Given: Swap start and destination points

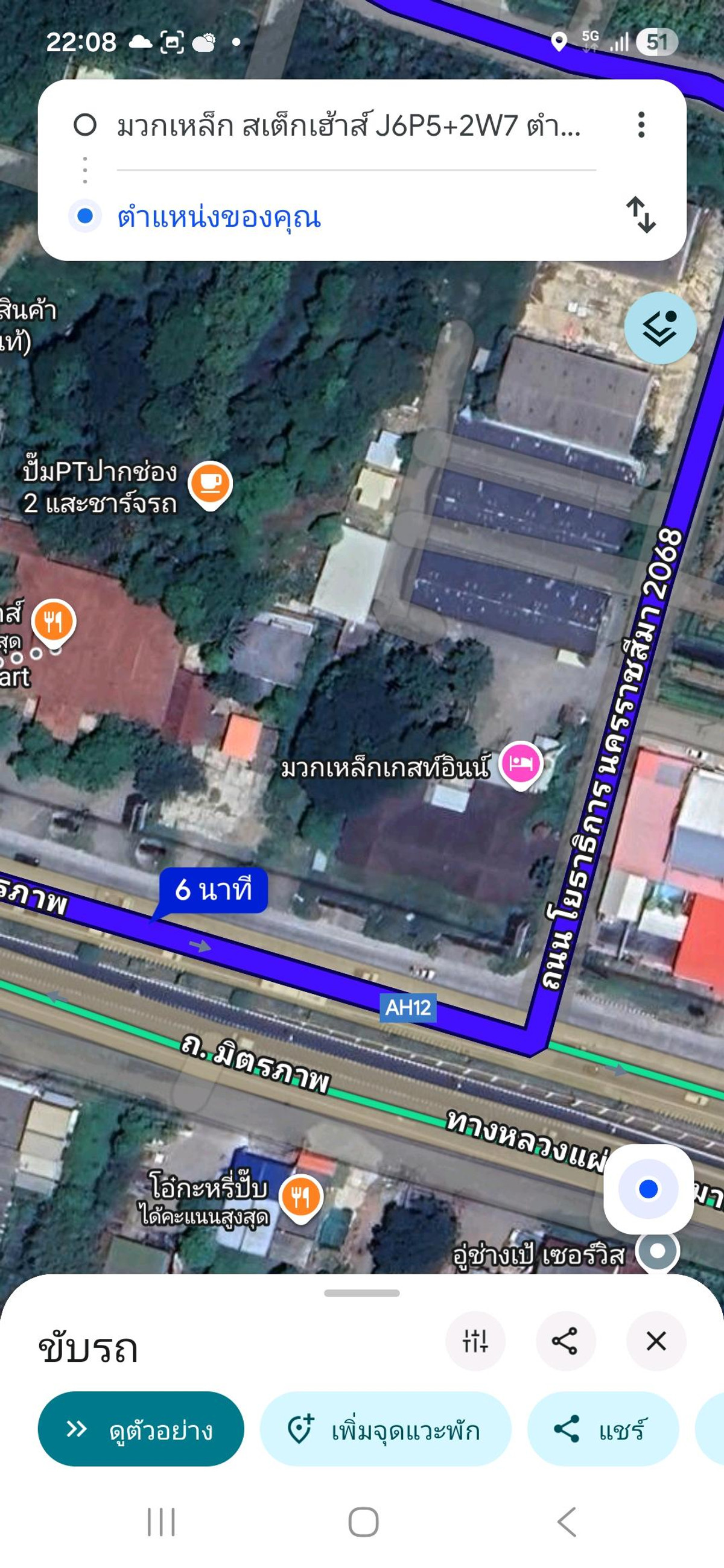Looking at the screenshot, I should [x=641, y=215].
